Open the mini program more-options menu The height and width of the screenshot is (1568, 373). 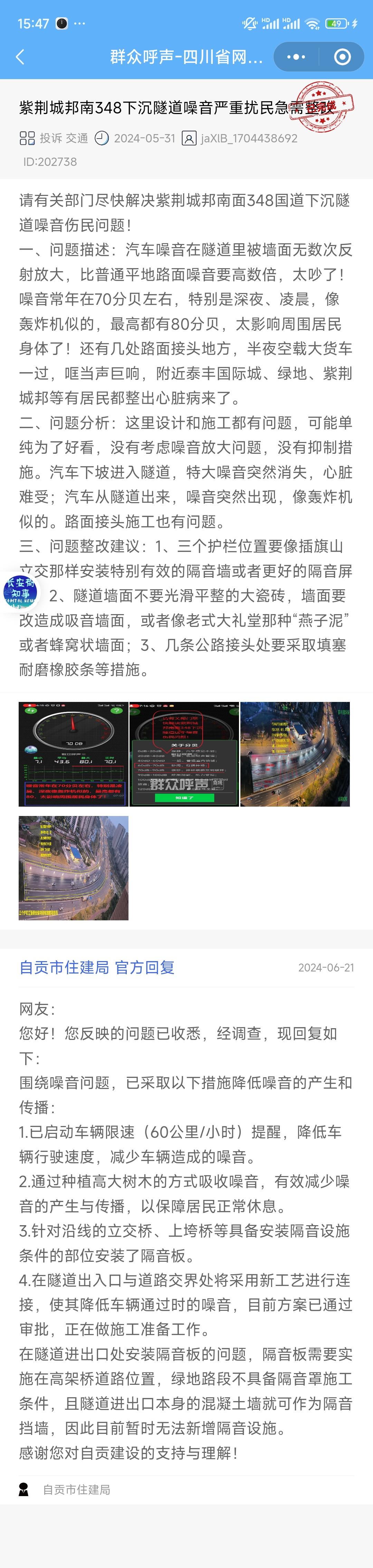tap(296, 57)
